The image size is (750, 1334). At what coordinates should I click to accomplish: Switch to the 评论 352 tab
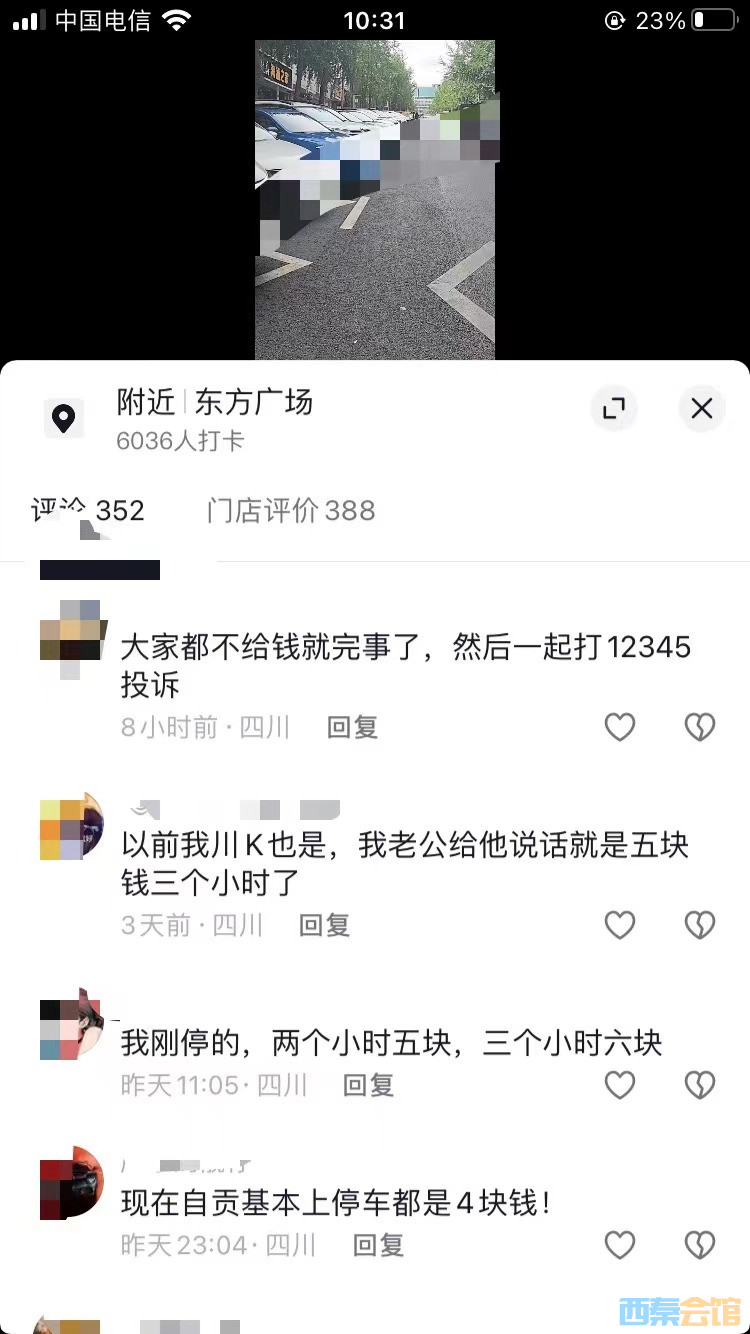(x=88, y=511)
